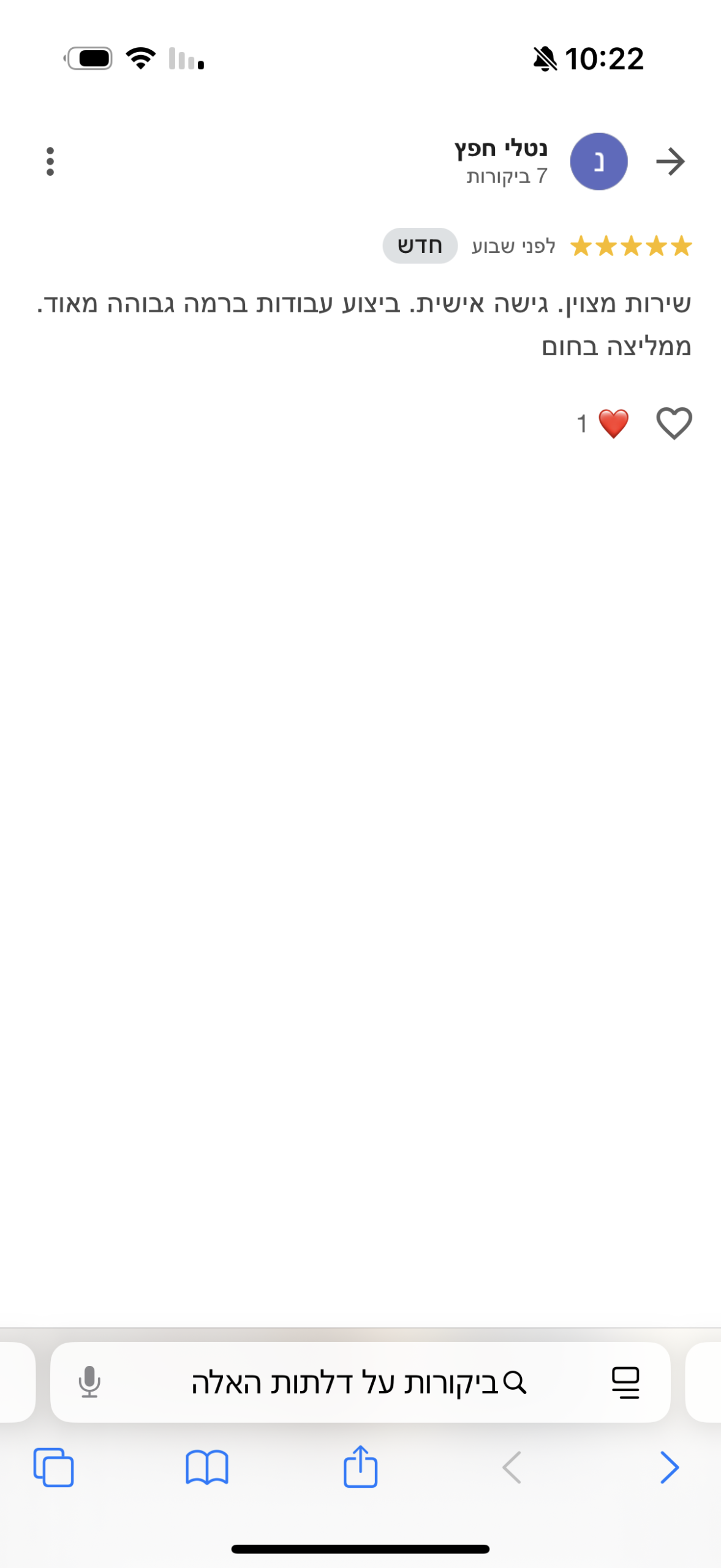
Task: Tap the Safari address bar
Action: 358,1382
